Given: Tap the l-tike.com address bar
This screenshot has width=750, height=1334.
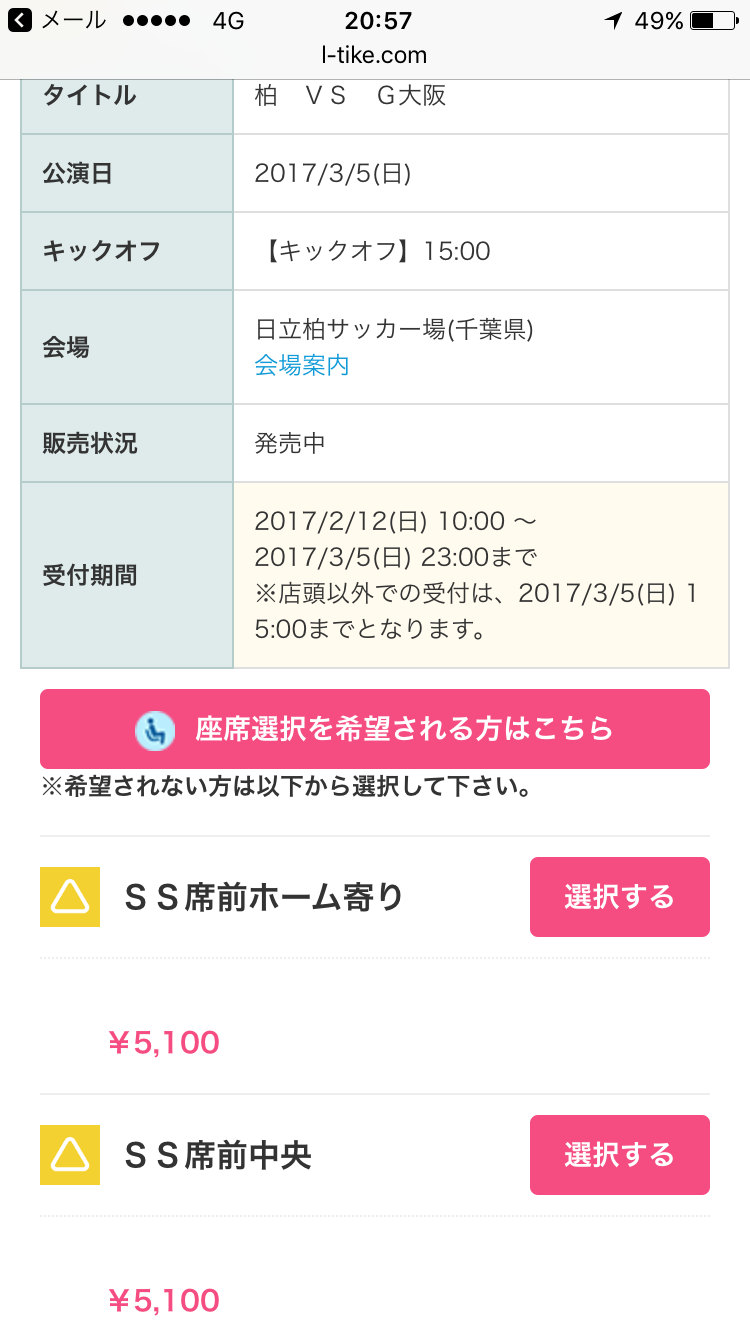Looking at the screenshot, I should 375,55.
